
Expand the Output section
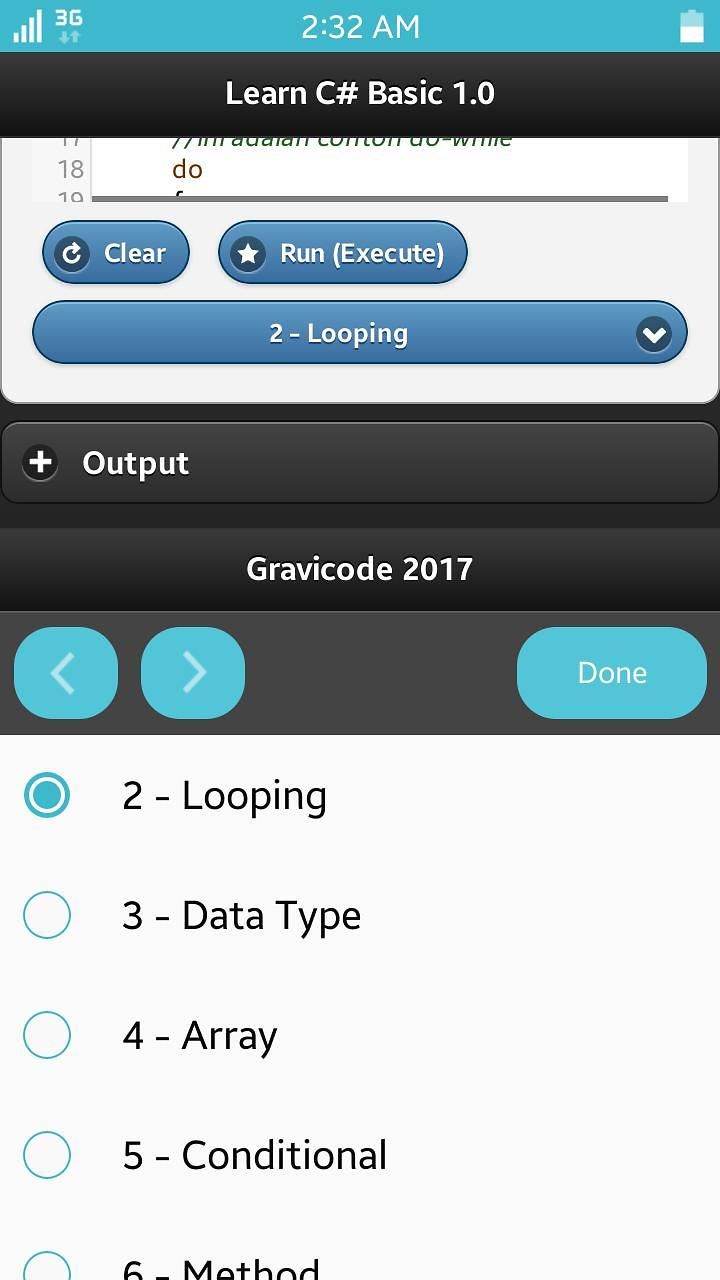(359, 463)
